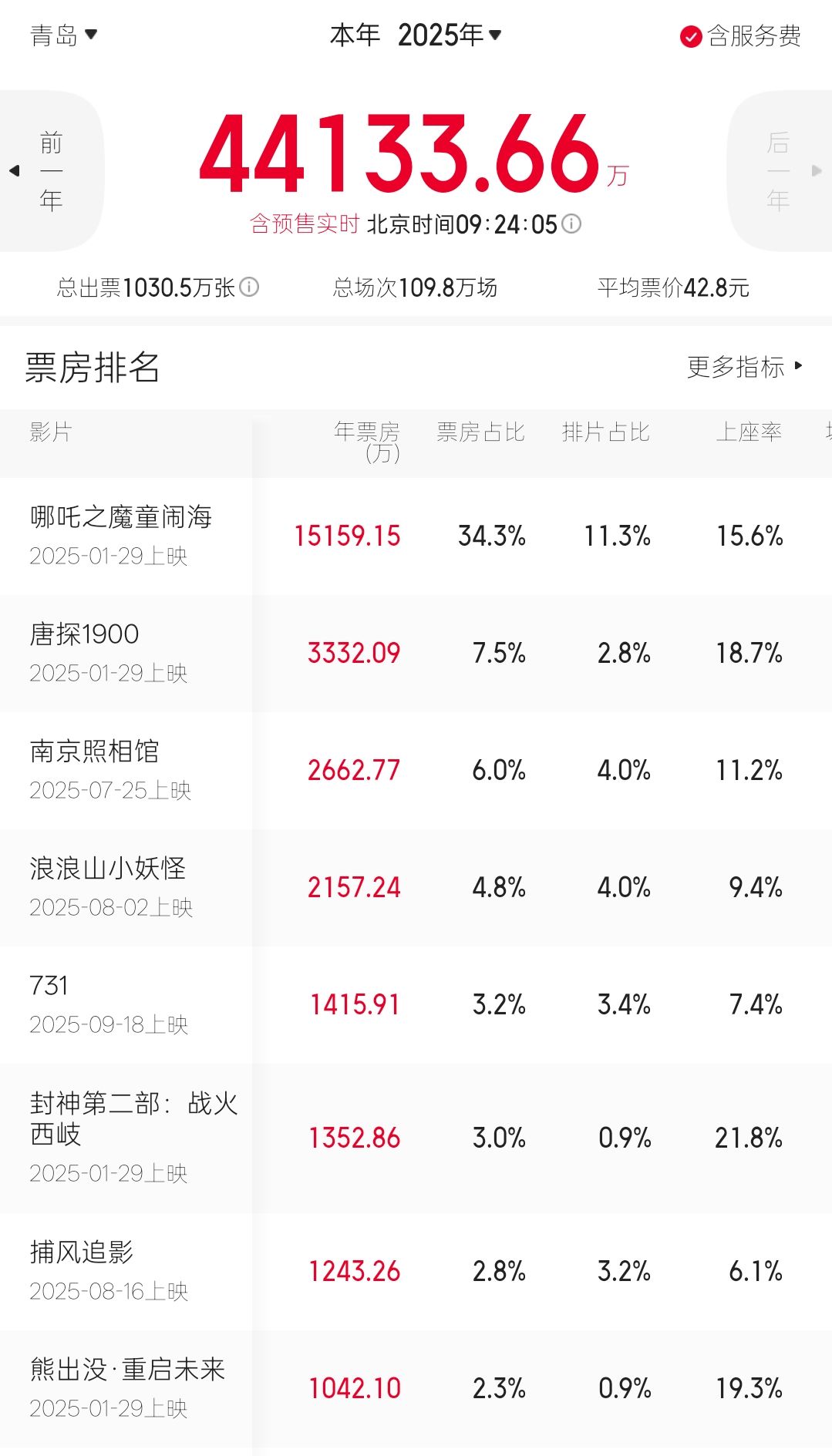The height and width of the screenshot is (1456, 832).
Task: Toggle the 含服务费 checkbox
Action: pos(691,36)
